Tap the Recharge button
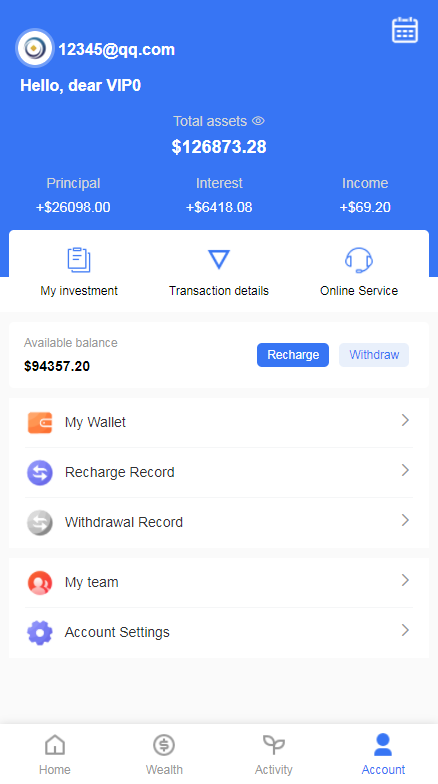Viewport: 438px width, 784px height. tap(293, 355)
